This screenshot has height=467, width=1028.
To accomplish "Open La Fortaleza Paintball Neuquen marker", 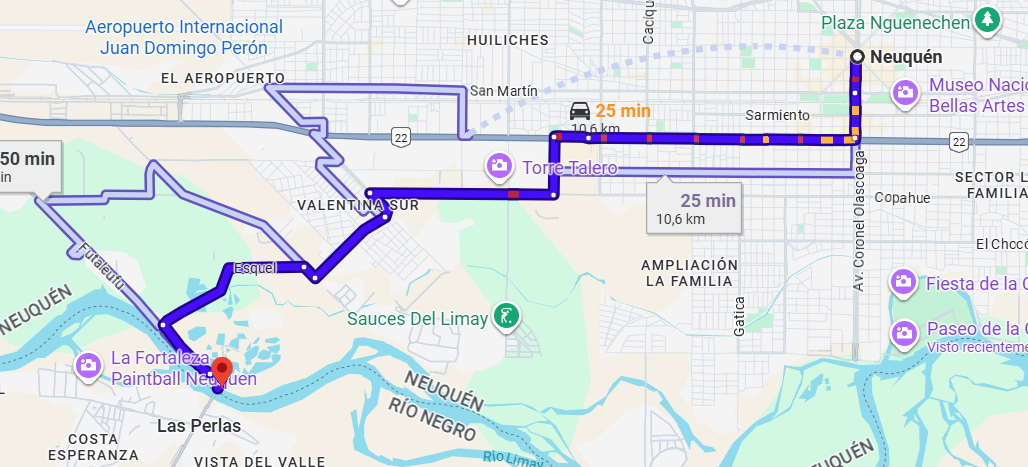I will pyautogui.click(x=88, y=366).
